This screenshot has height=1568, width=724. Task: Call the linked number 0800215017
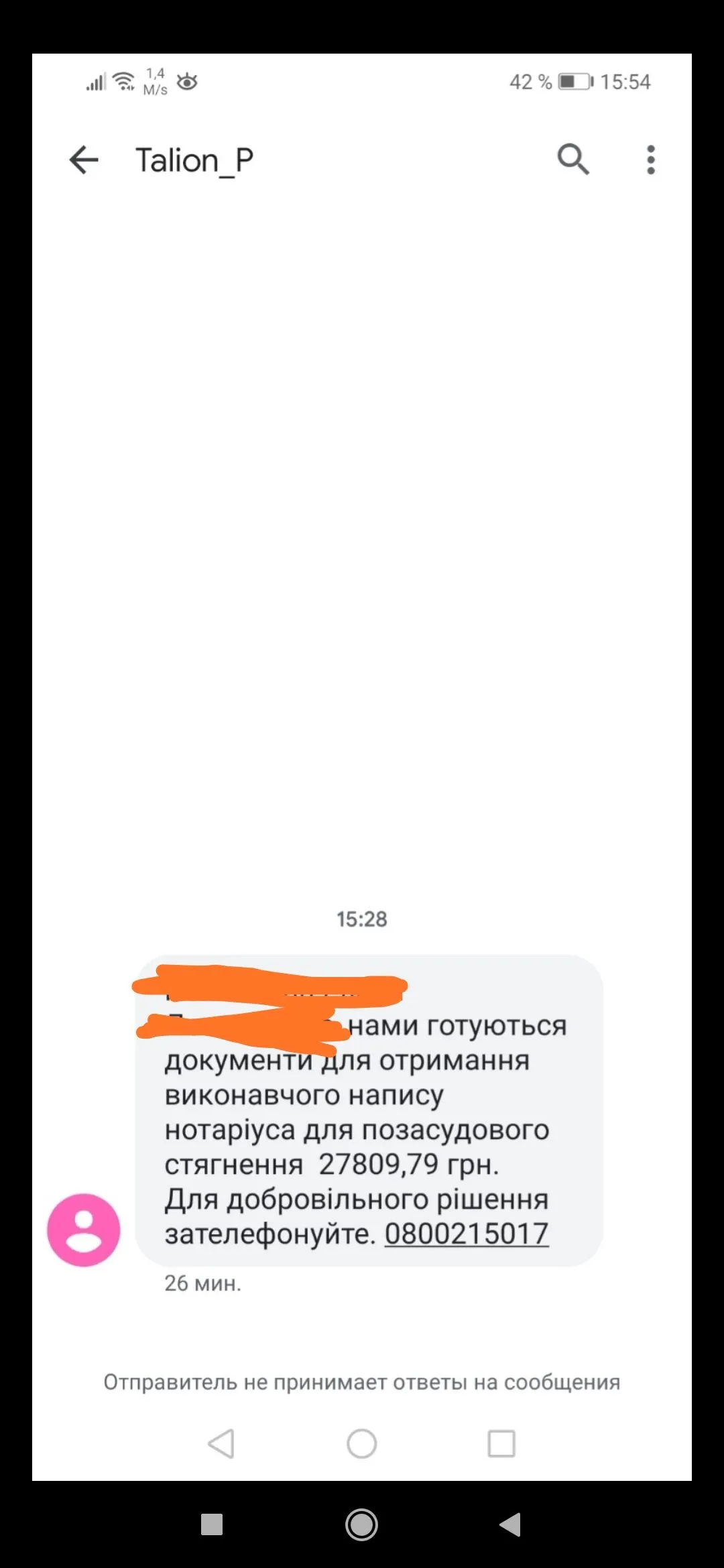tap(467, 1234)
